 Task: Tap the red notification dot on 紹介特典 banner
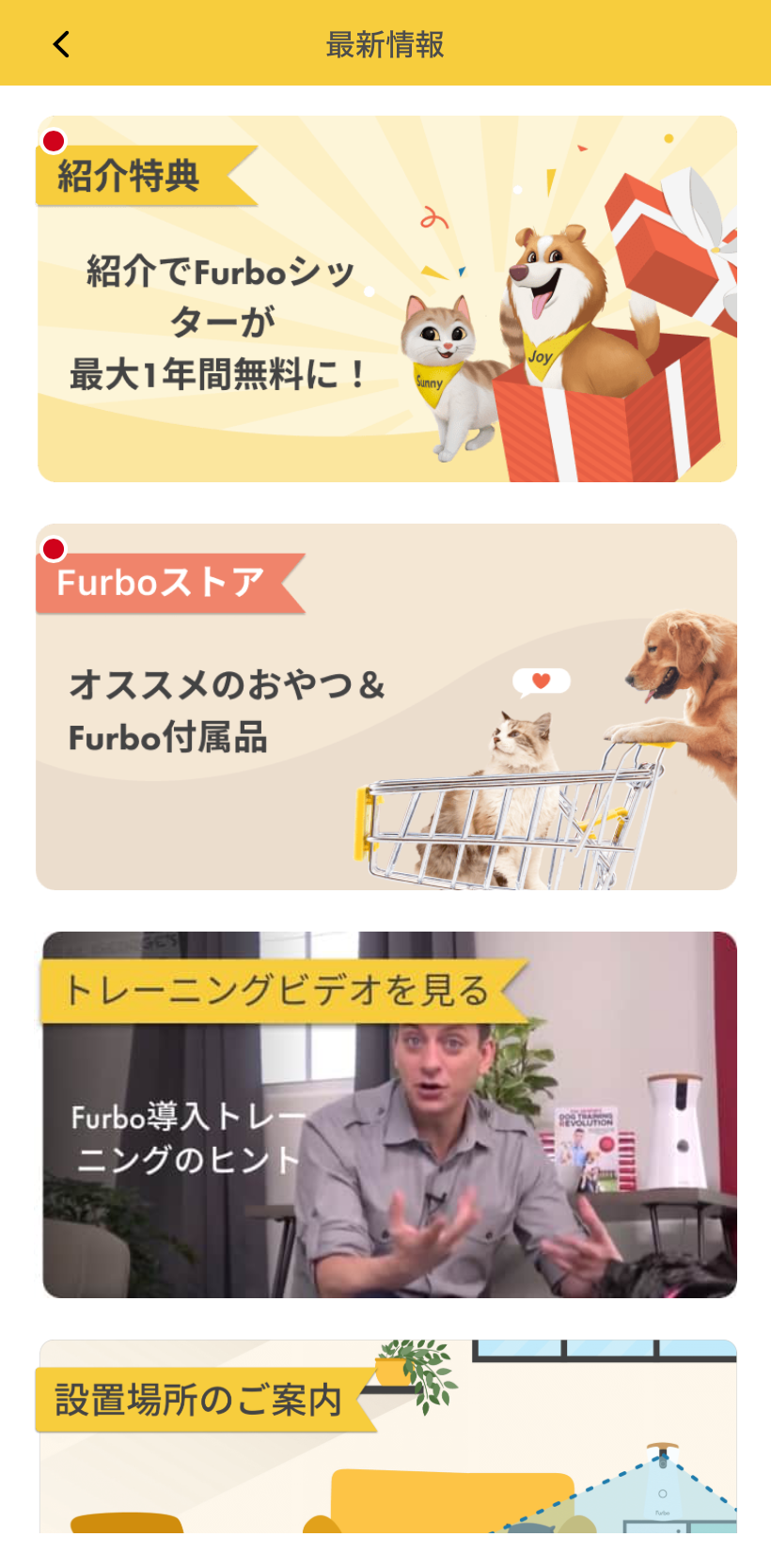(54, 139)
